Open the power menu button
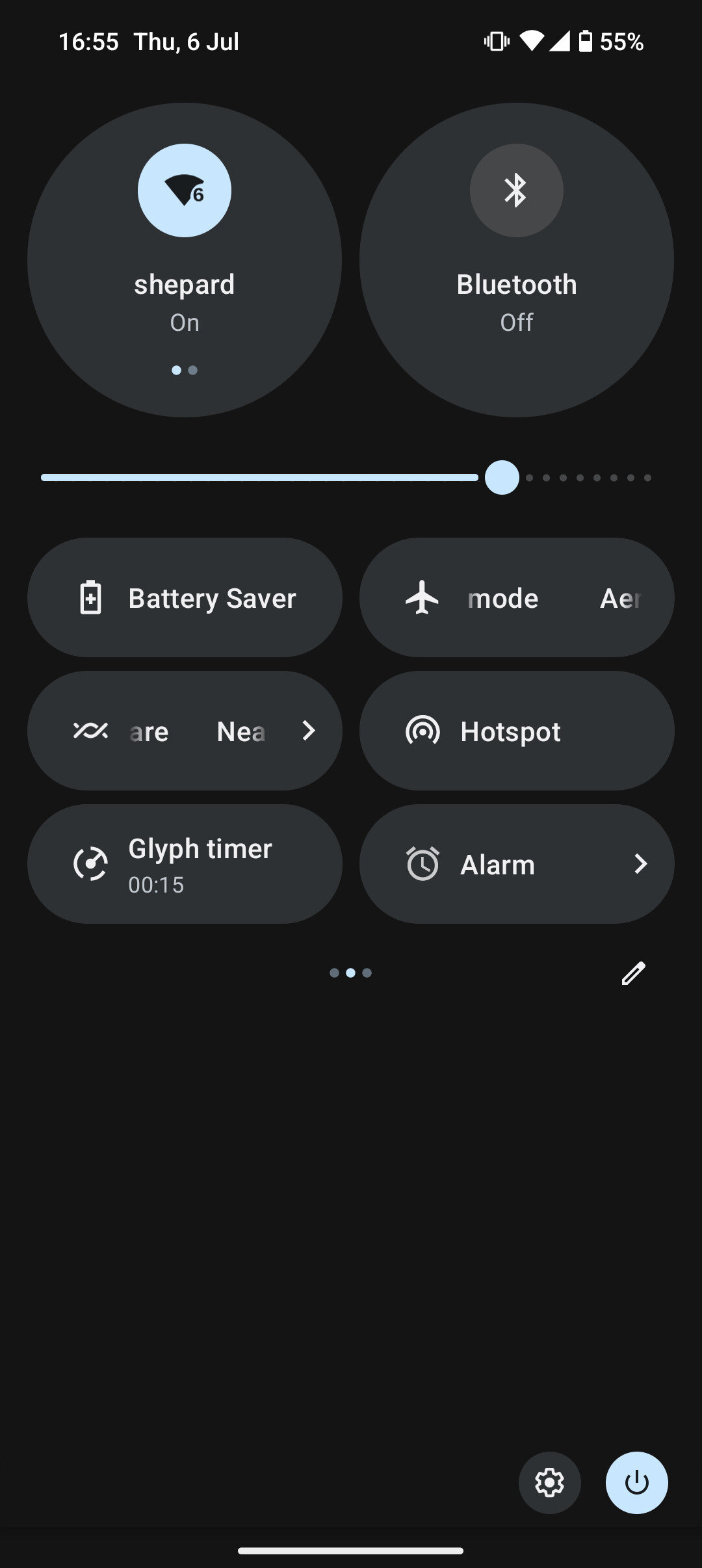This screenshot has height=1568, width=702. [x=636, y=1483]
